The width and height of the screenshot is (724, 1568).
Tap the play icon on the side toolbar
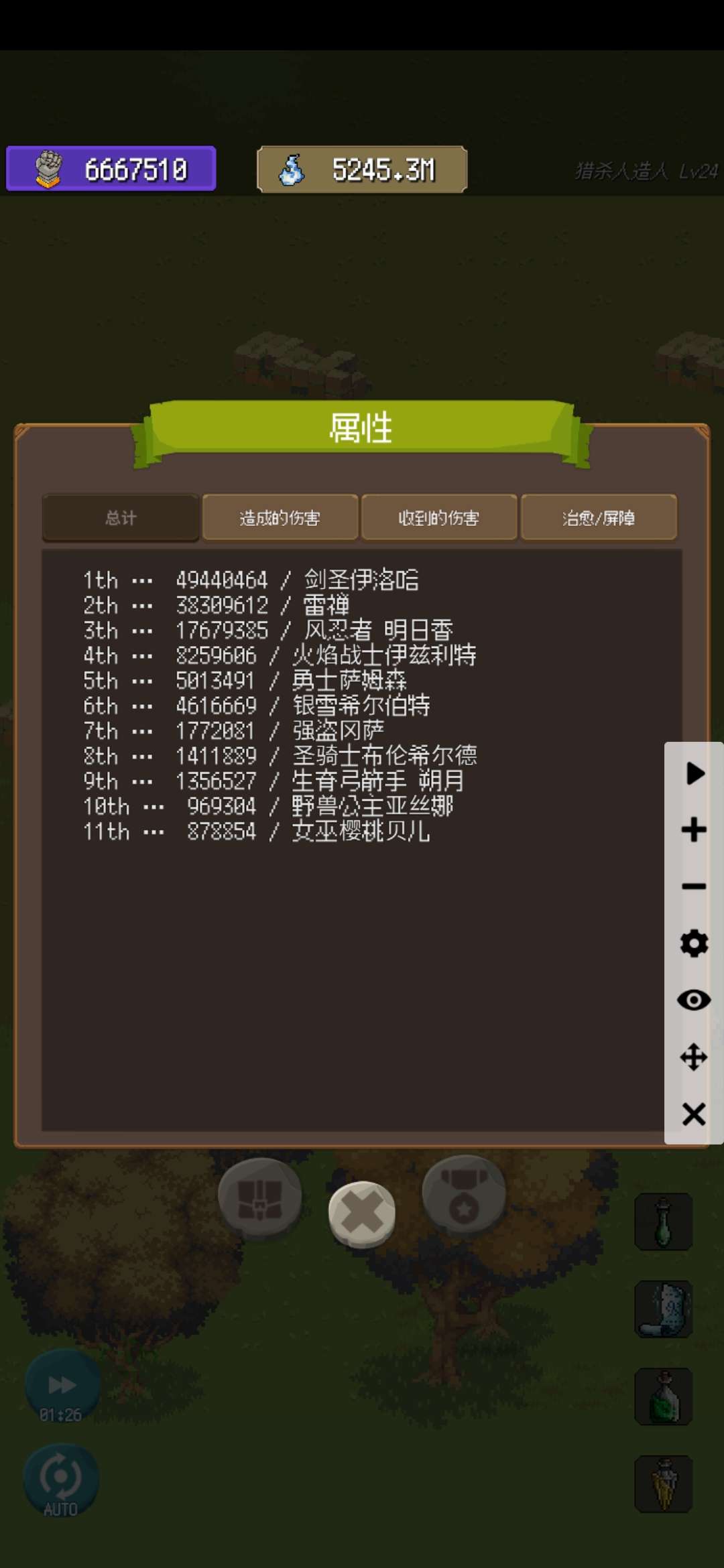click(695, 773)
